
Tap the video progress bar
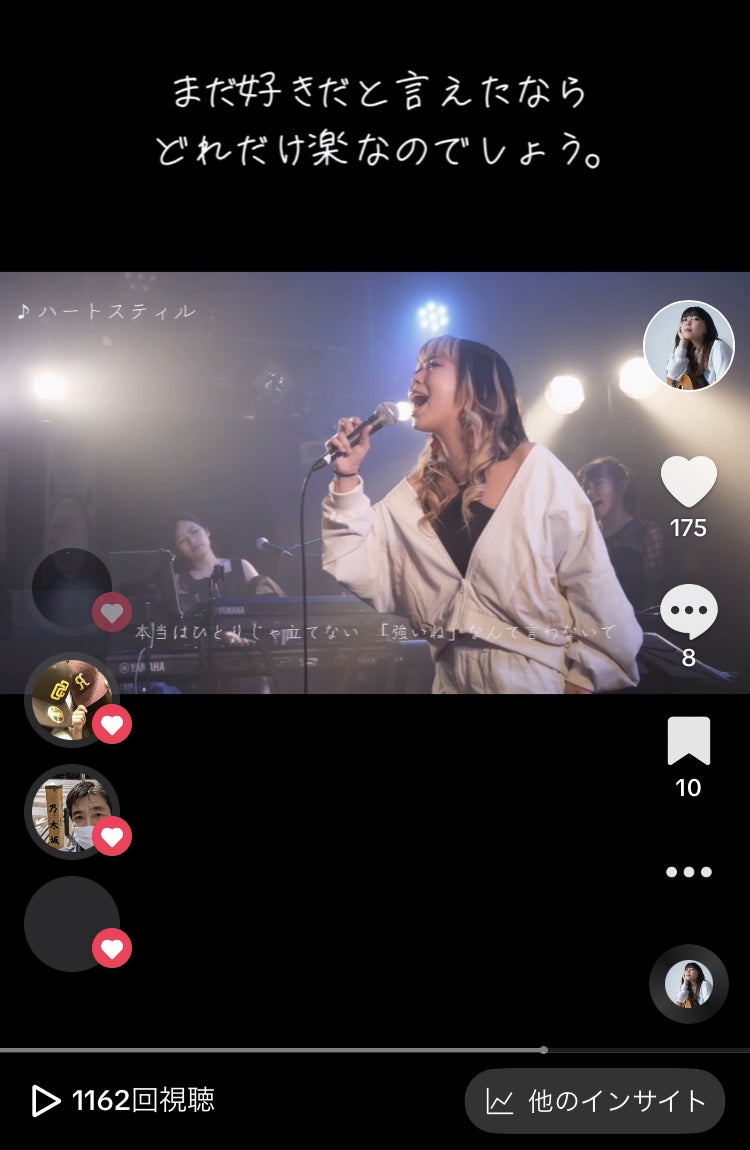(x=375, y=1050)
